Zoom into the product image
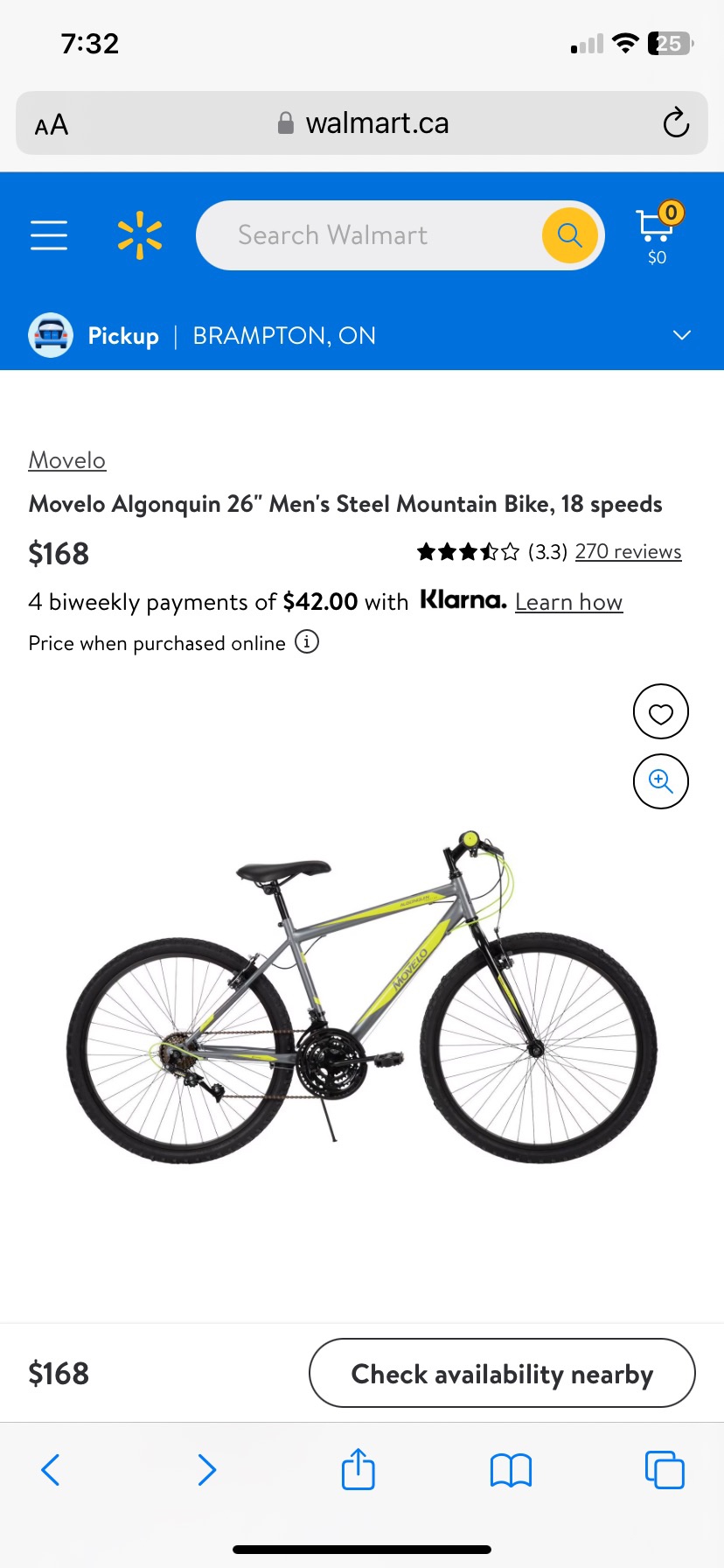Viewport: 724px width, 1568px height. (x=660, y=781)
